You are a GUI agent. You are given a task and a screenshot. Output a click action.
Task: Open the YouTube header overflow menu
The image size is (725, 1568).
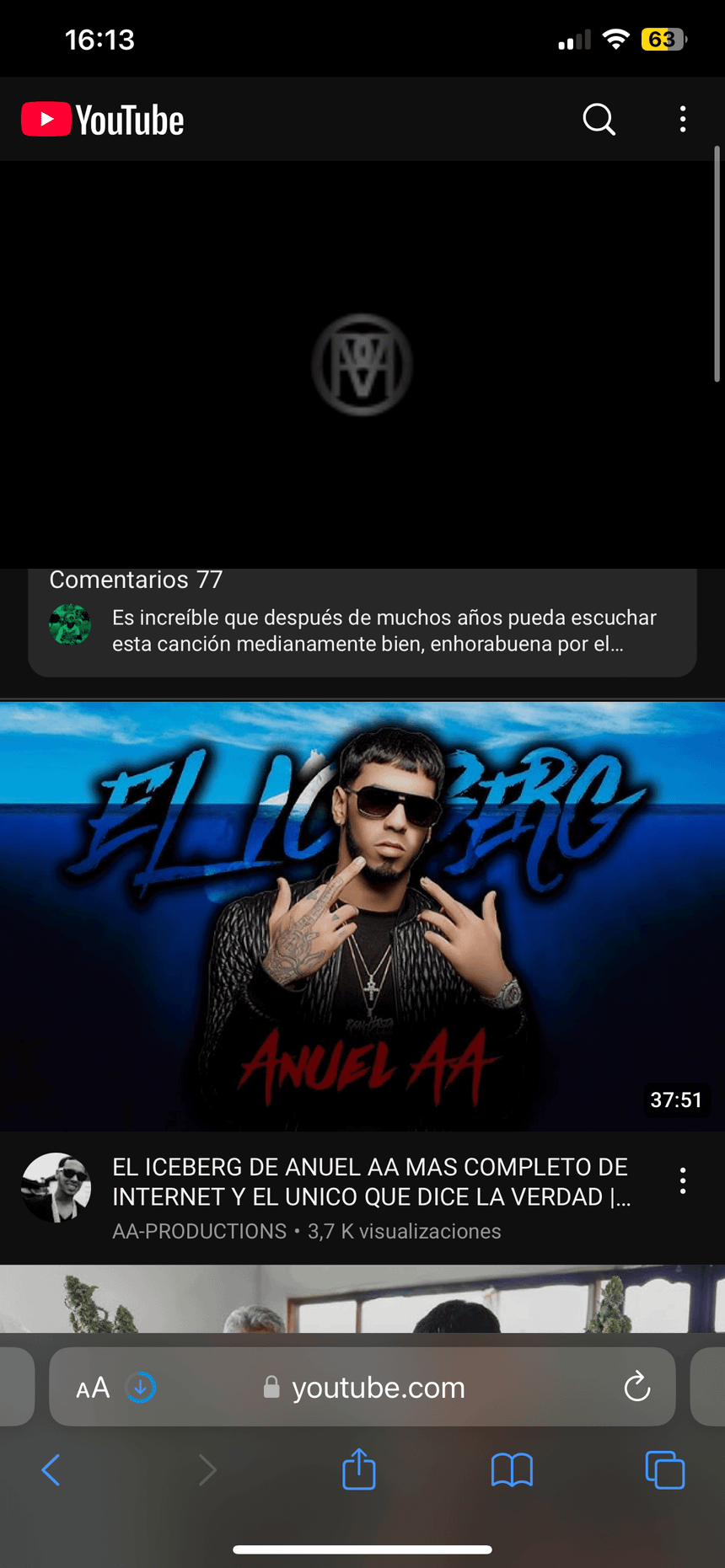(683, 120)
